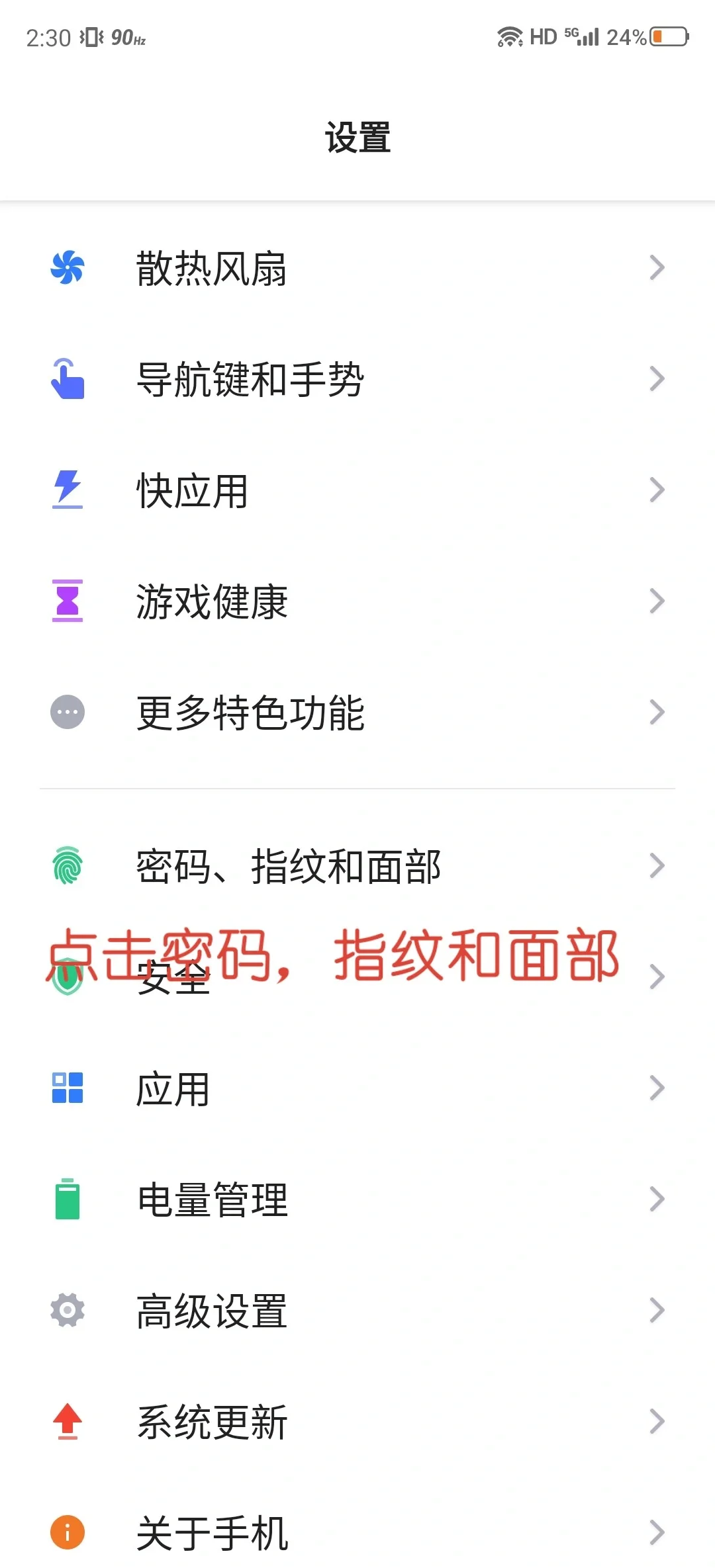The width and height of the screenshot is (715, 1568).
Task: Open the more features (更多特色功能) ellipsis icon
Action: coord(67,711)
